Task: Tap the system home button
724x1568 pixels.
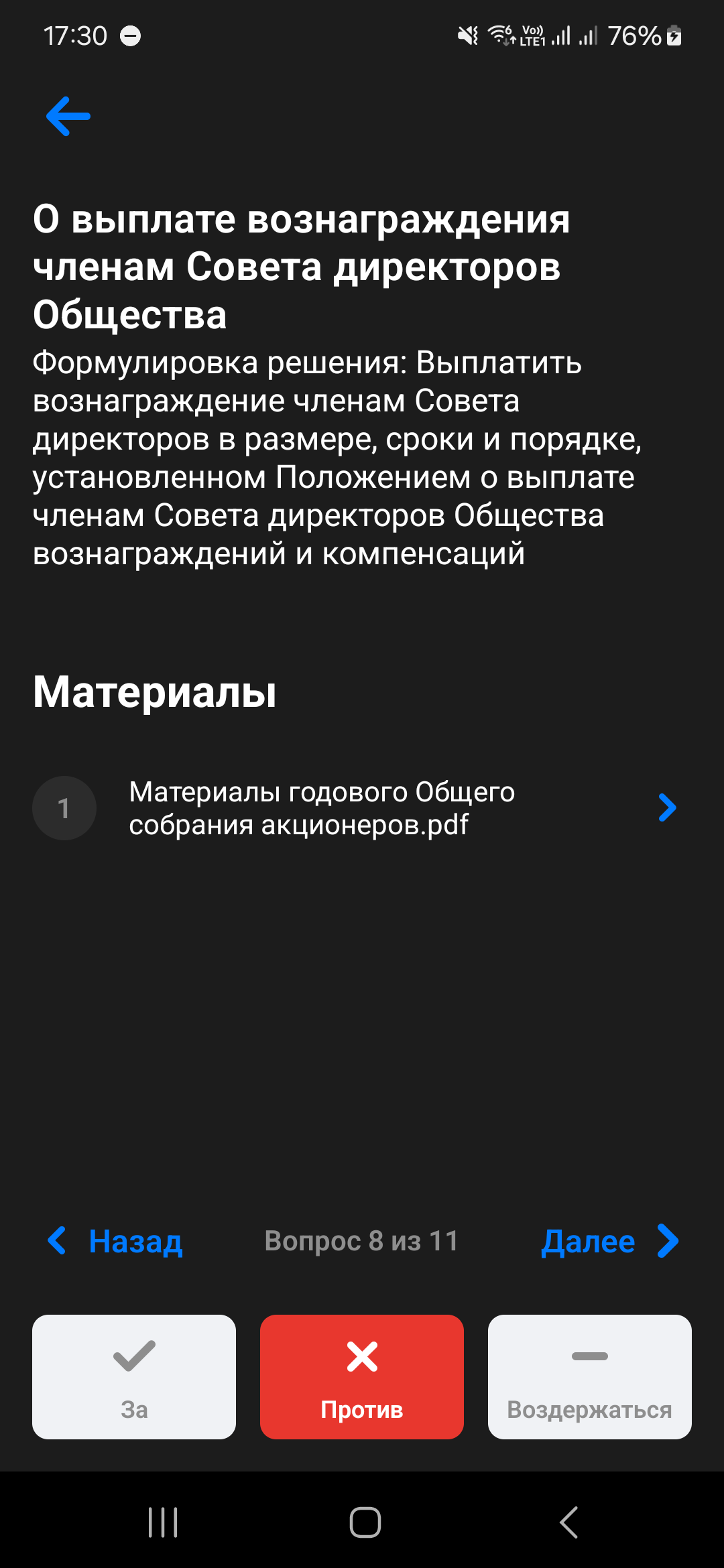Action: tap(365, 1522)
